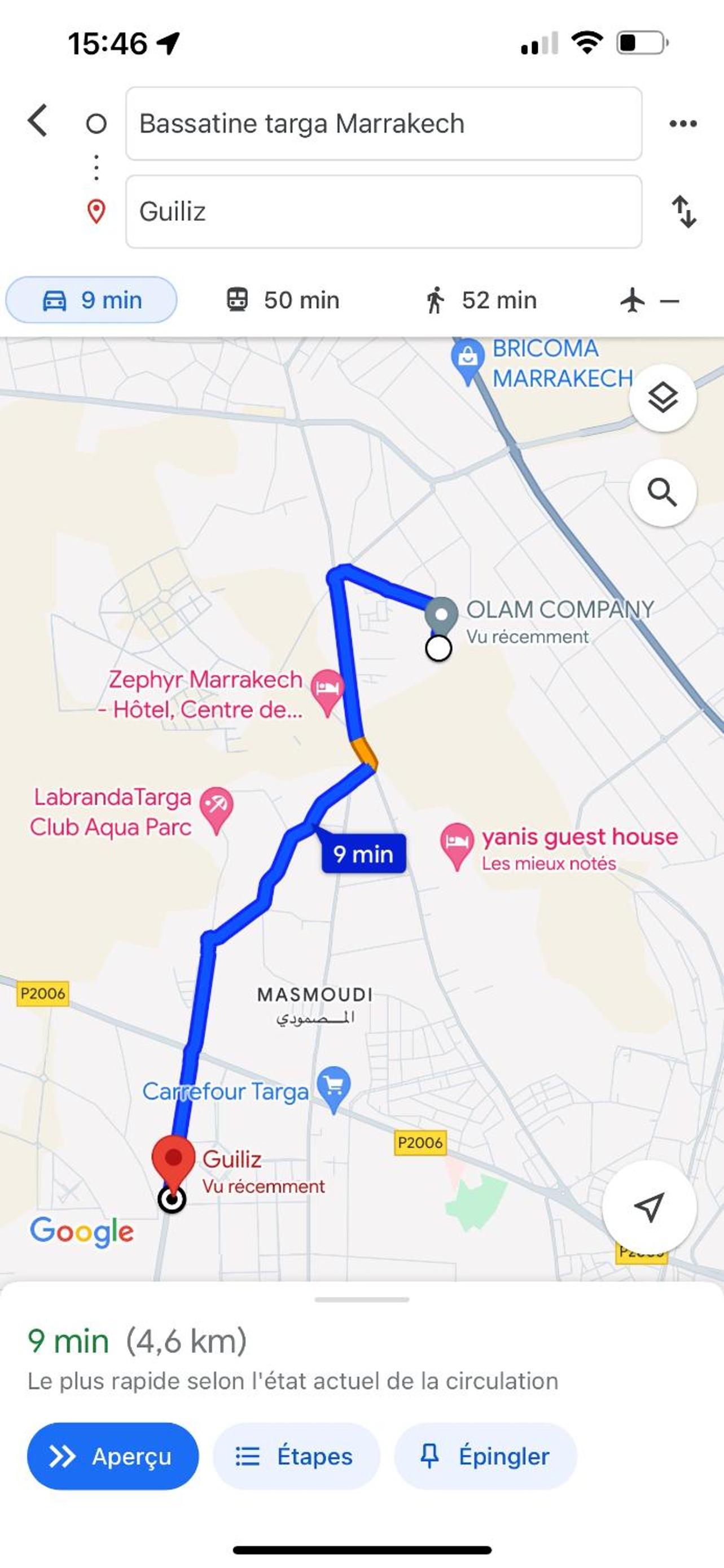Search along the route with magnifier button
The height and width of the screenshot is (1568, 724).
[x=662, y=492]
